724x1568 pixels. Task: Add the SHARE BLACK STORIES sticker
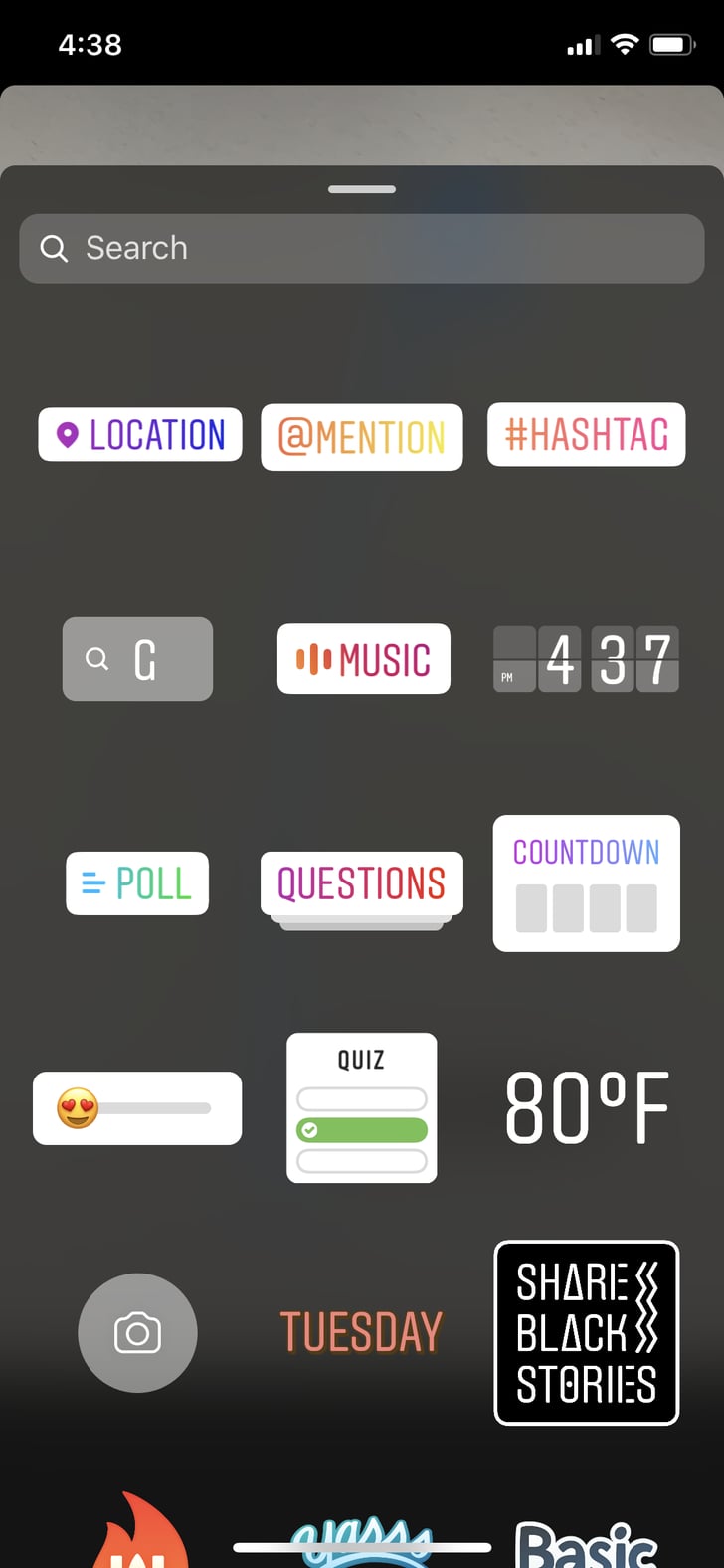tap(586, 1332)
